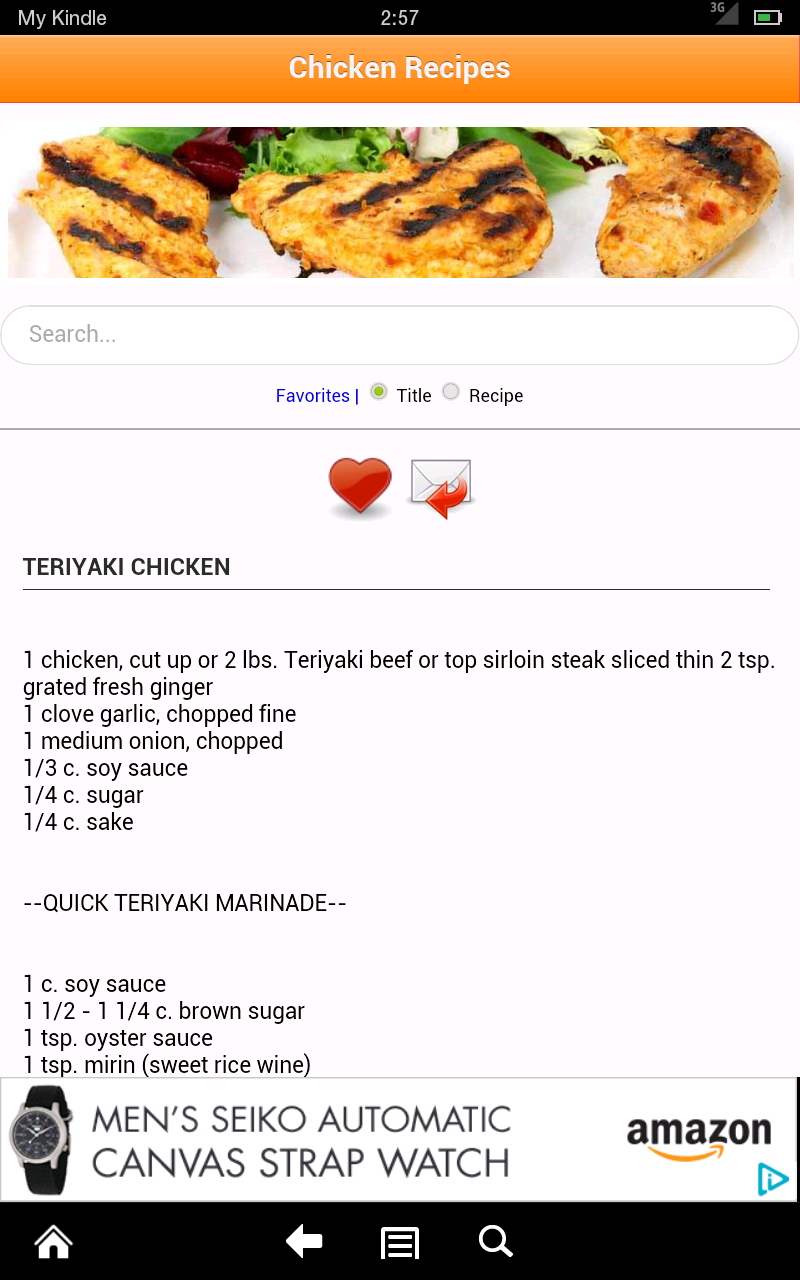Image resolution: width=800 pixels, height=1280 pixels.
Task: Open search with the magnifier icon
Action: (495, 1241)
